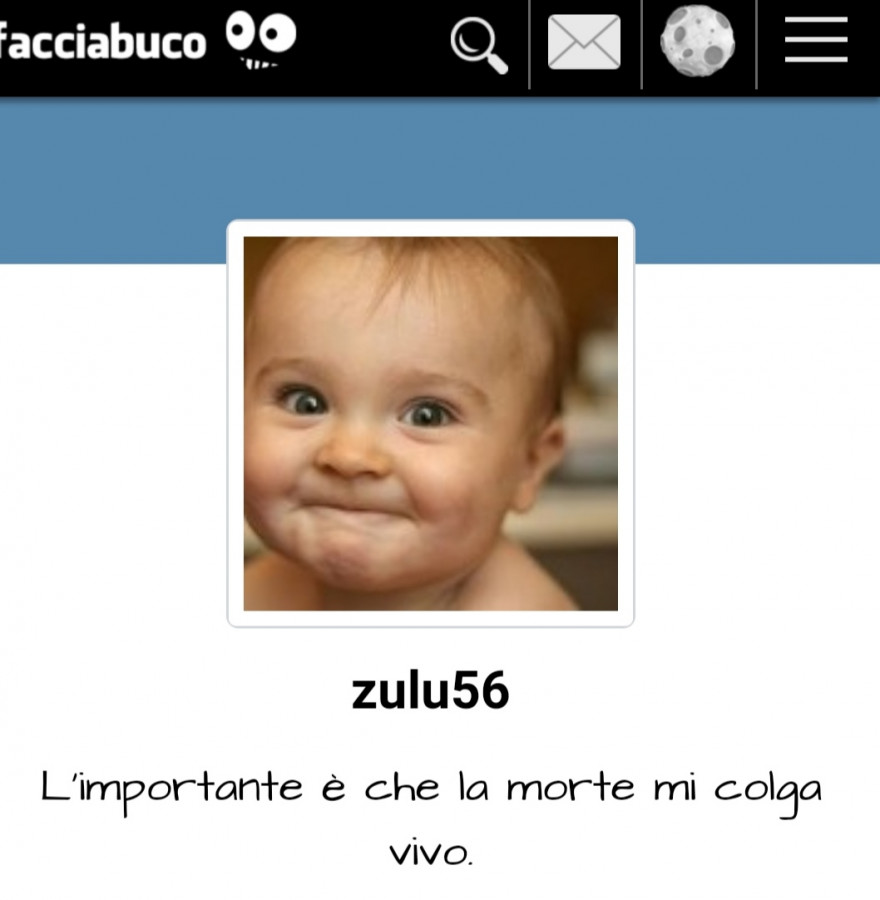View zulu56's profile picture
880x900 pixels.
click(430, 423)
